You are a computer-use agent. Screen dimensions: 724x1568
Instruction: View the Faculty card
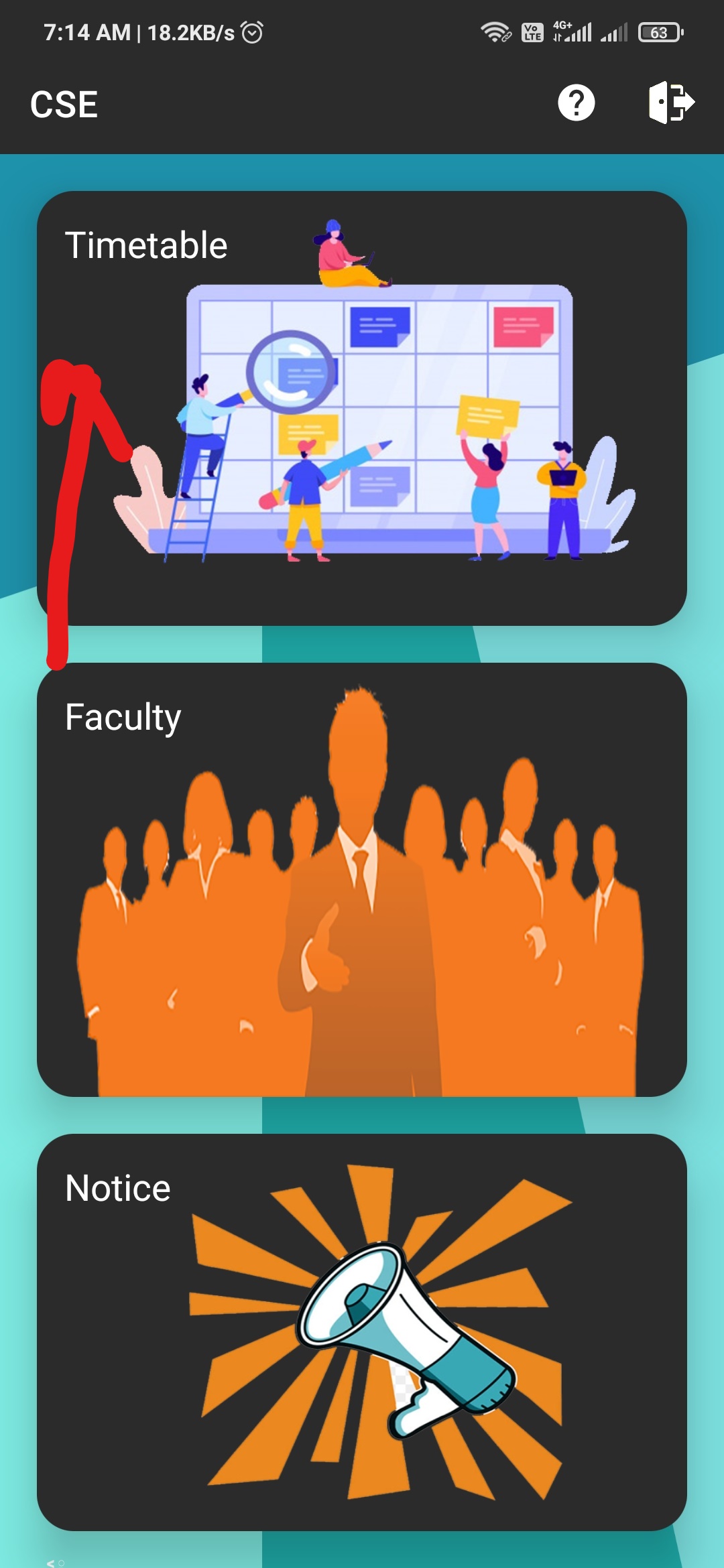362,879
